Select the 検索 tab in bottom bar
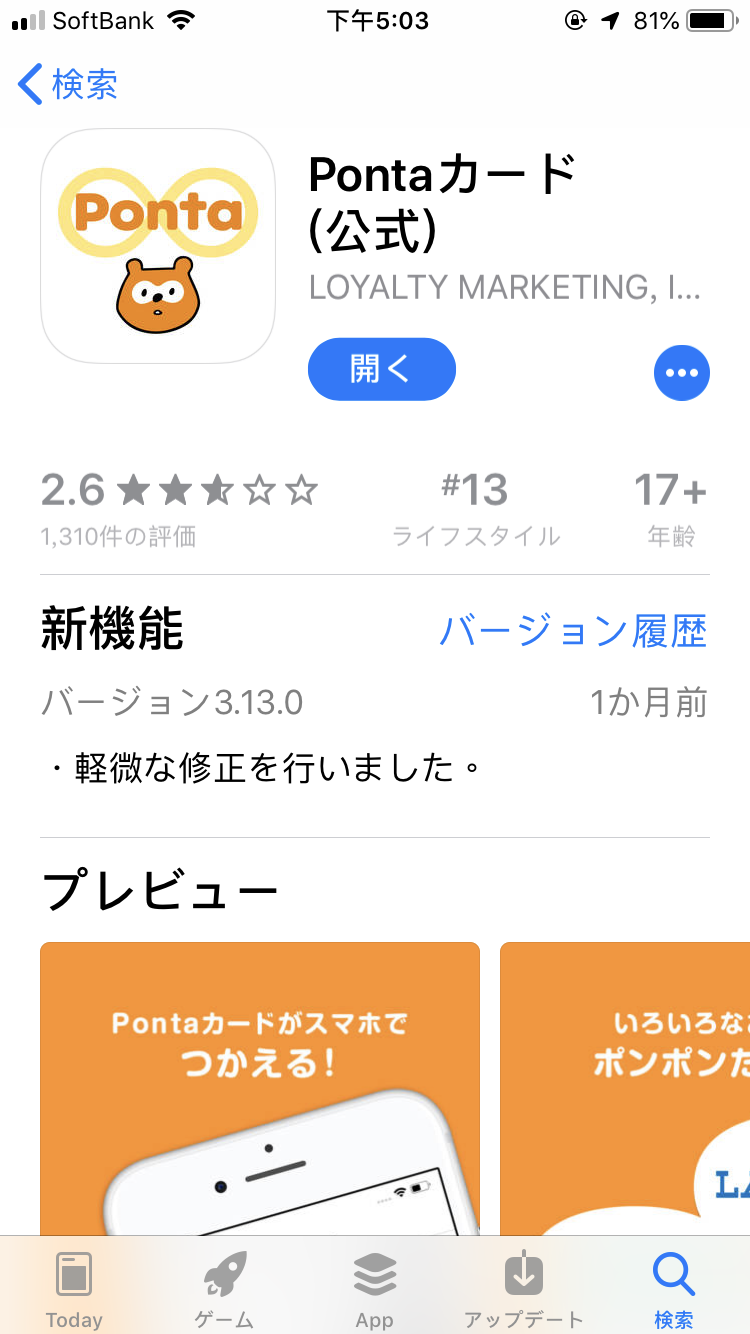Viewport: 750px width, 1334px height. (x=673, y=1289)
